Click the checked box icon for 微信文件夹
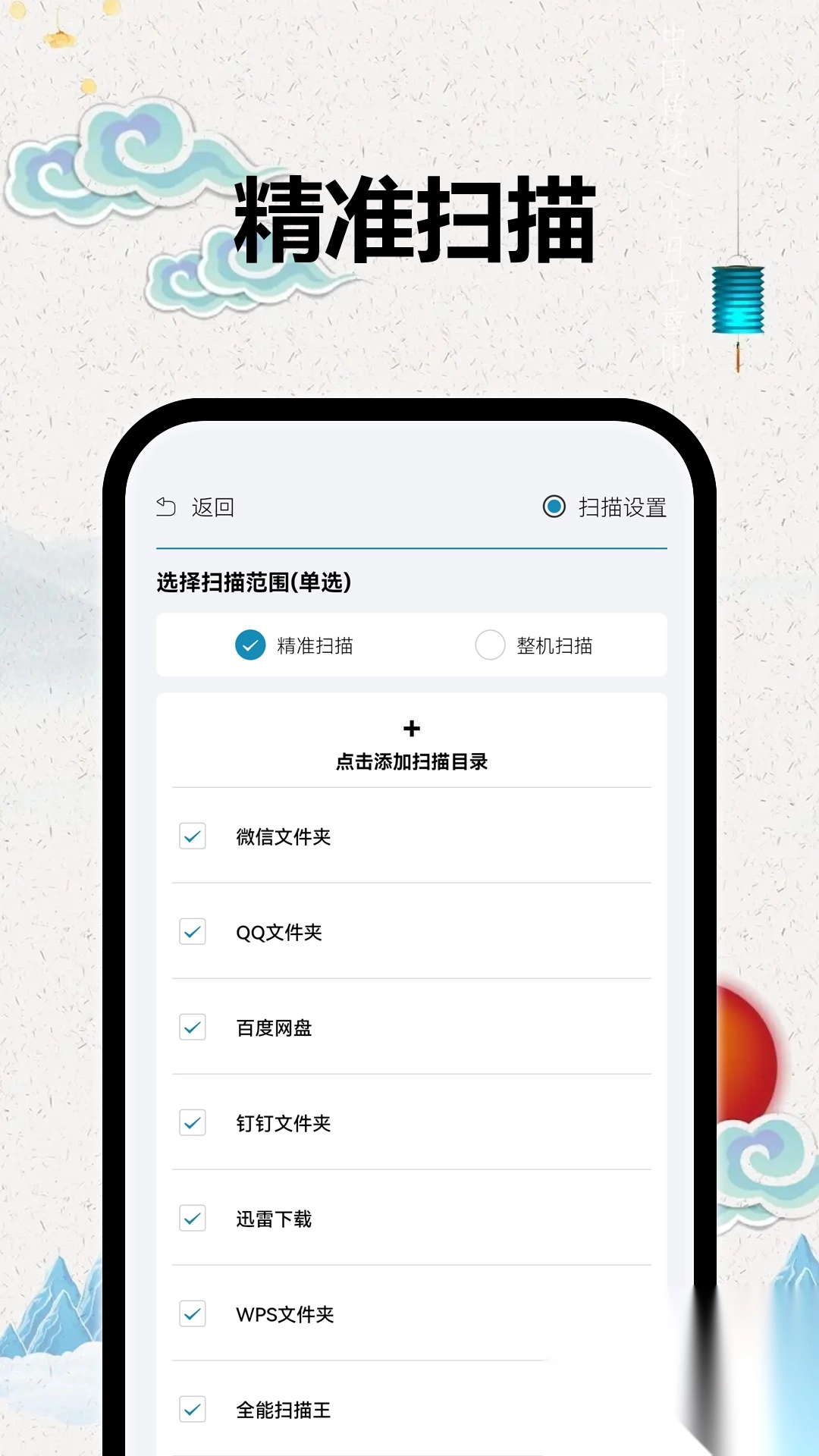Screen dimensions: 819x1456 click(x=192, y=836)
